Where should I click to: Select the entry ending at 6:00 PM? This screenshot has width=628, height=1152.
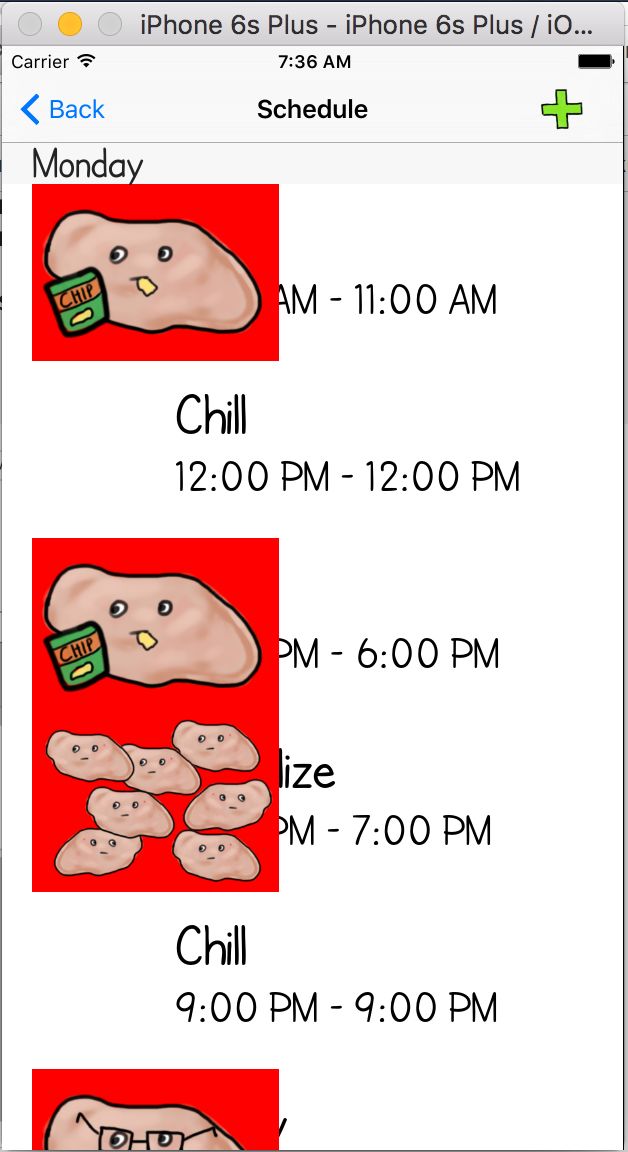(x=386, y=652)
